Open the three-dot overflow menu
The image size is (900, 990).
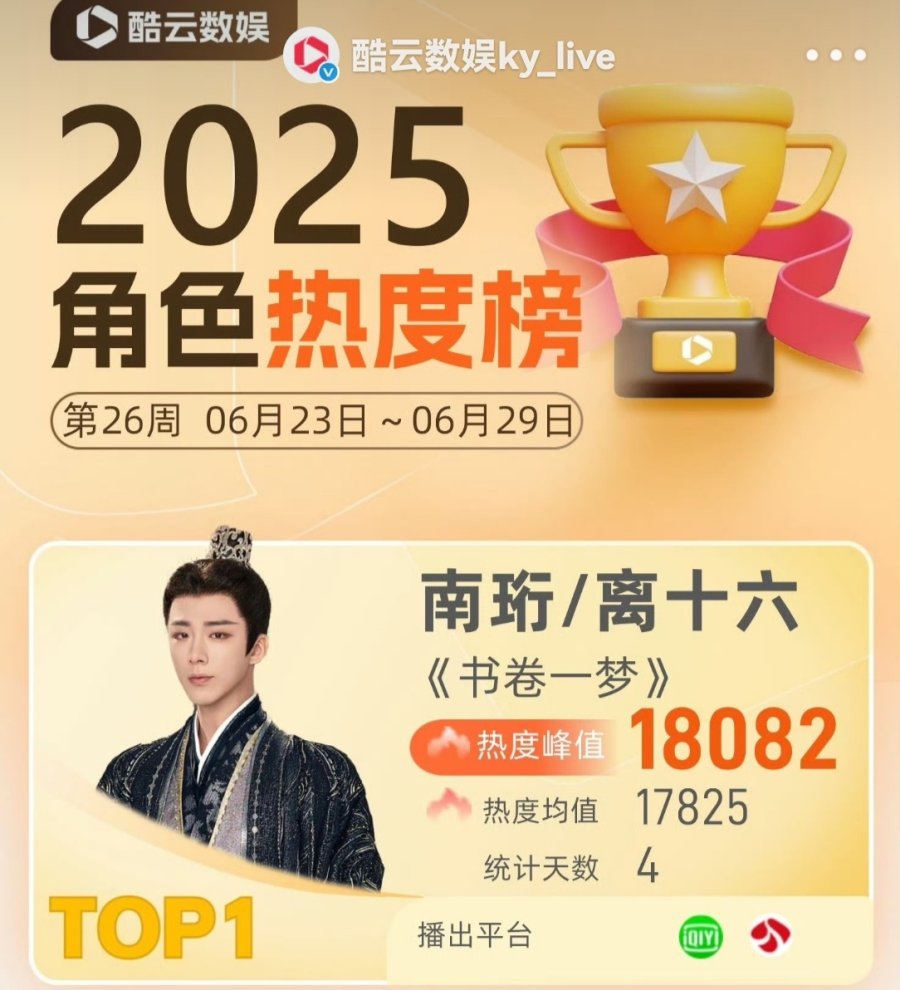(x=836, y=55)
